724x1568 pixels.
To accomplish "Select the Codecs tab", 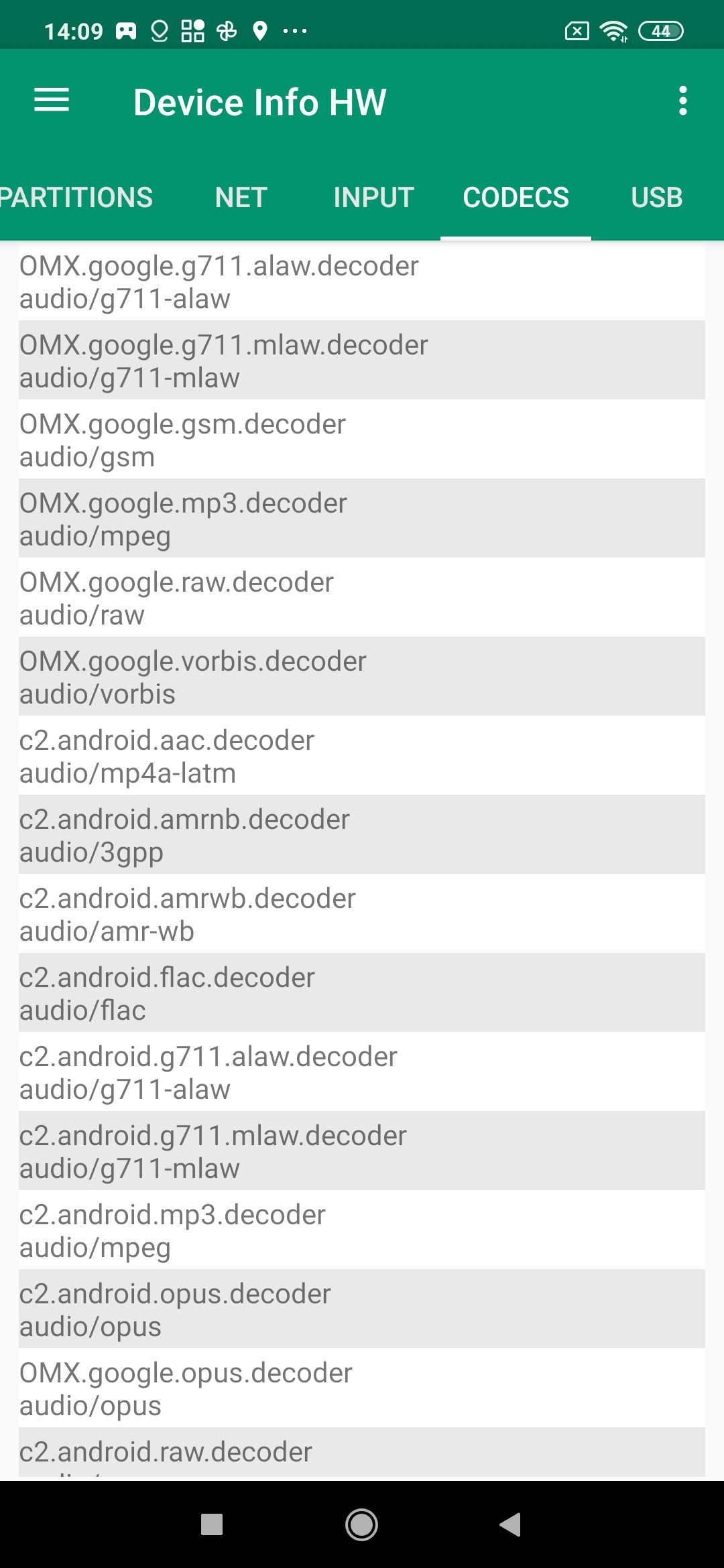I will tap(516, 198).
